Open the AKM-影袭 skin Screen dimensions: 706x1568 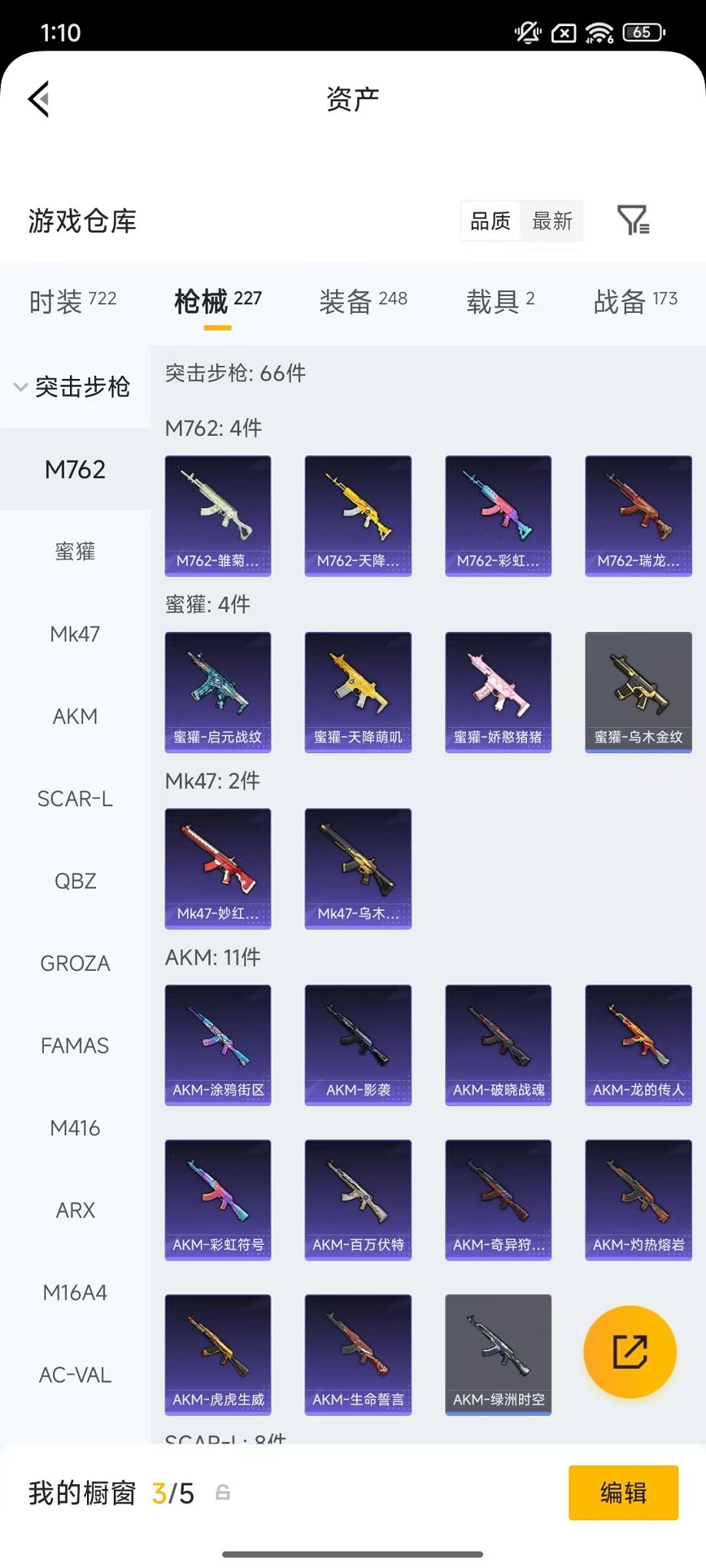point(358,1045)
